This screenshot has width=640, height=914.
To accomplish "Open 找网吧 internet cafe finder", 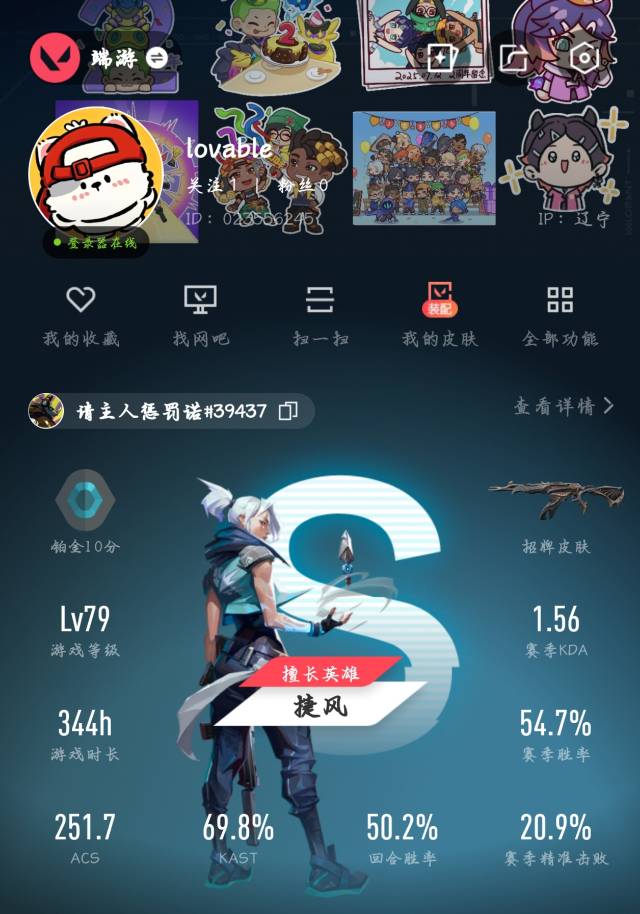I will click(200, 315).
